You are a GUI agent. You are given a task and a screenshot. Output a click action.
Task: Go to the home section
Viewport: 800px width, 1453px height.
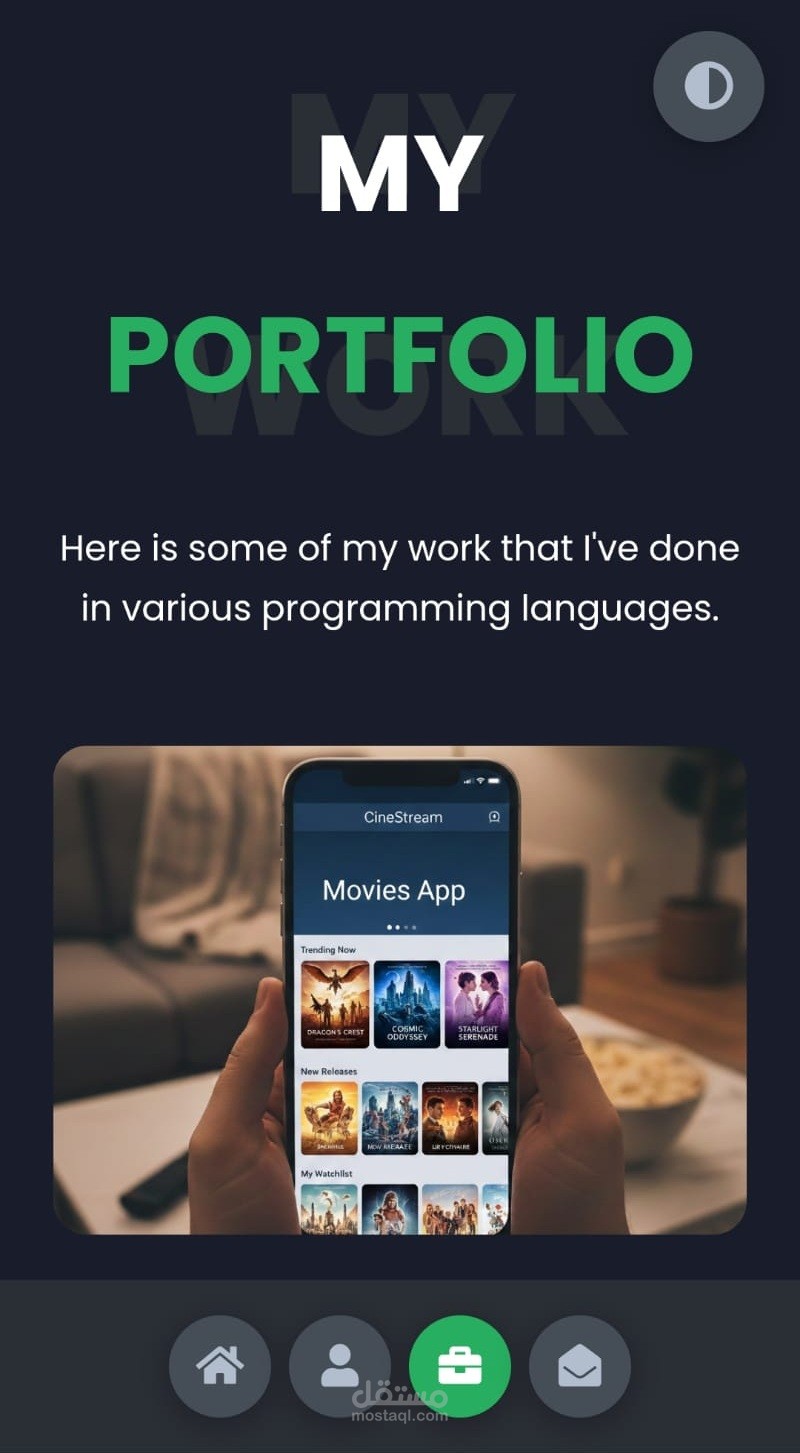[x=220, y=1366]
